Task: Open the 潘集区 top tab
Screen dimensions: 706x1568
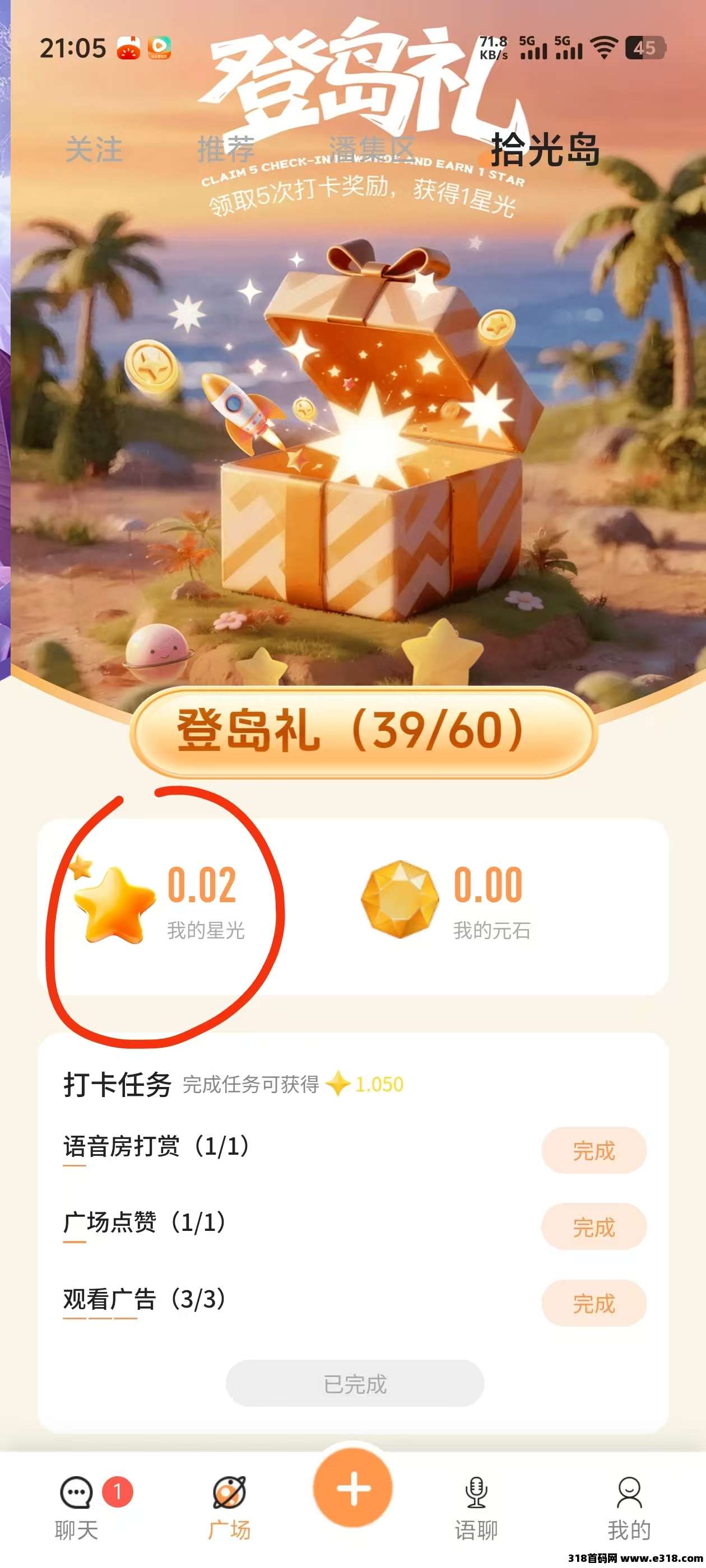Action: coord(371,150)
